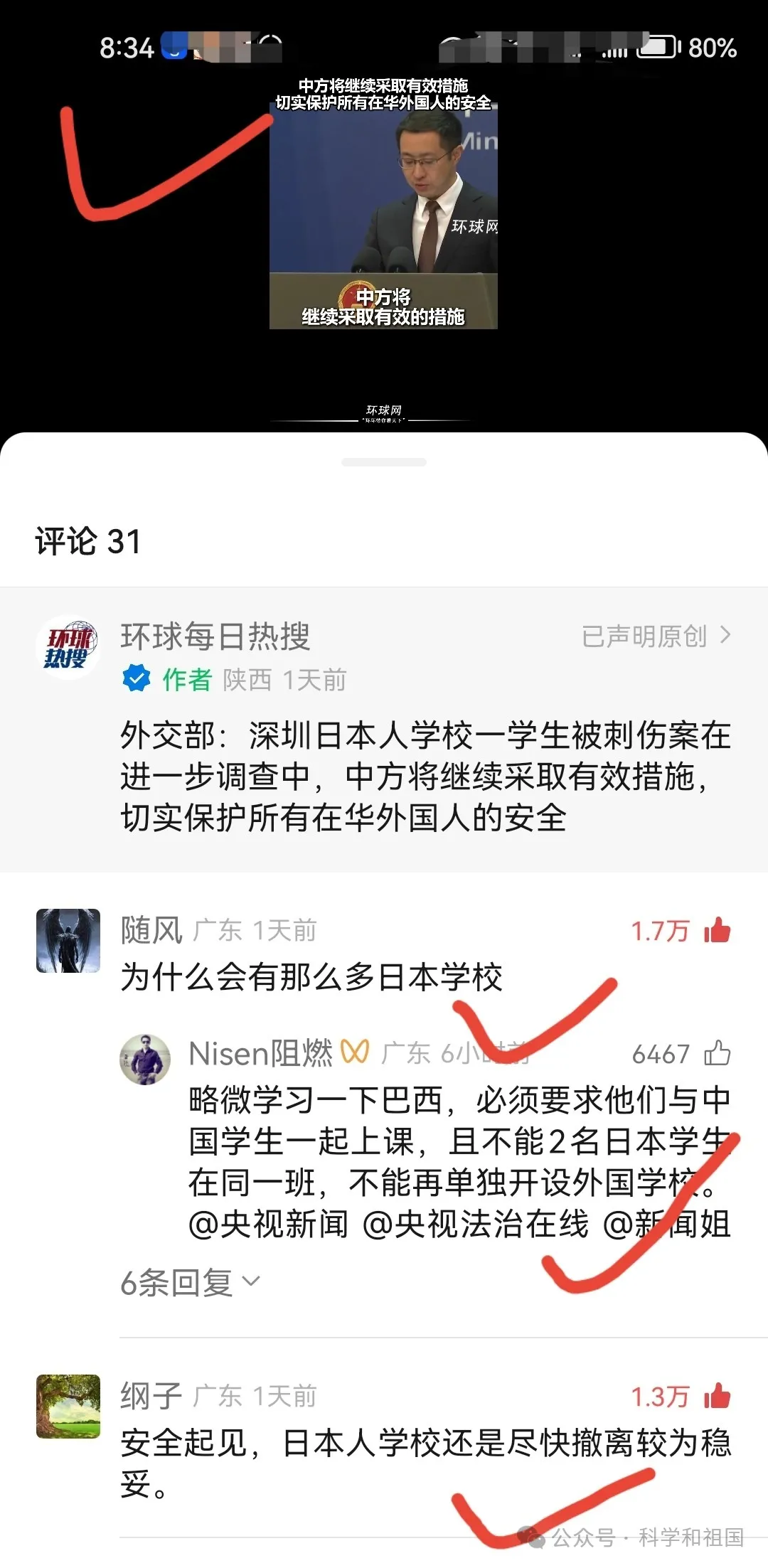Image resolution: width=768 pixels, height=1568 pixels.
Task: Like Nisen阻燃's reply comment
Action: point(717,1053)
